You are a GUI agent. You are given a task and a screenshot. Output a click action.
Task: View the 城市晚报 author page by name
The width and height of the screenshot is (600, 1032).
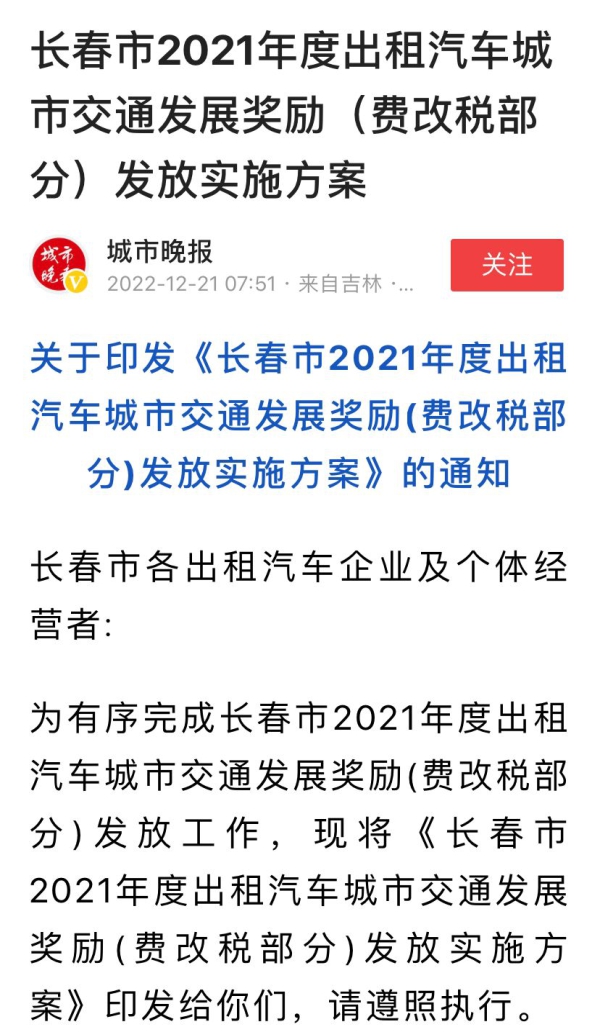coord(160,251)
